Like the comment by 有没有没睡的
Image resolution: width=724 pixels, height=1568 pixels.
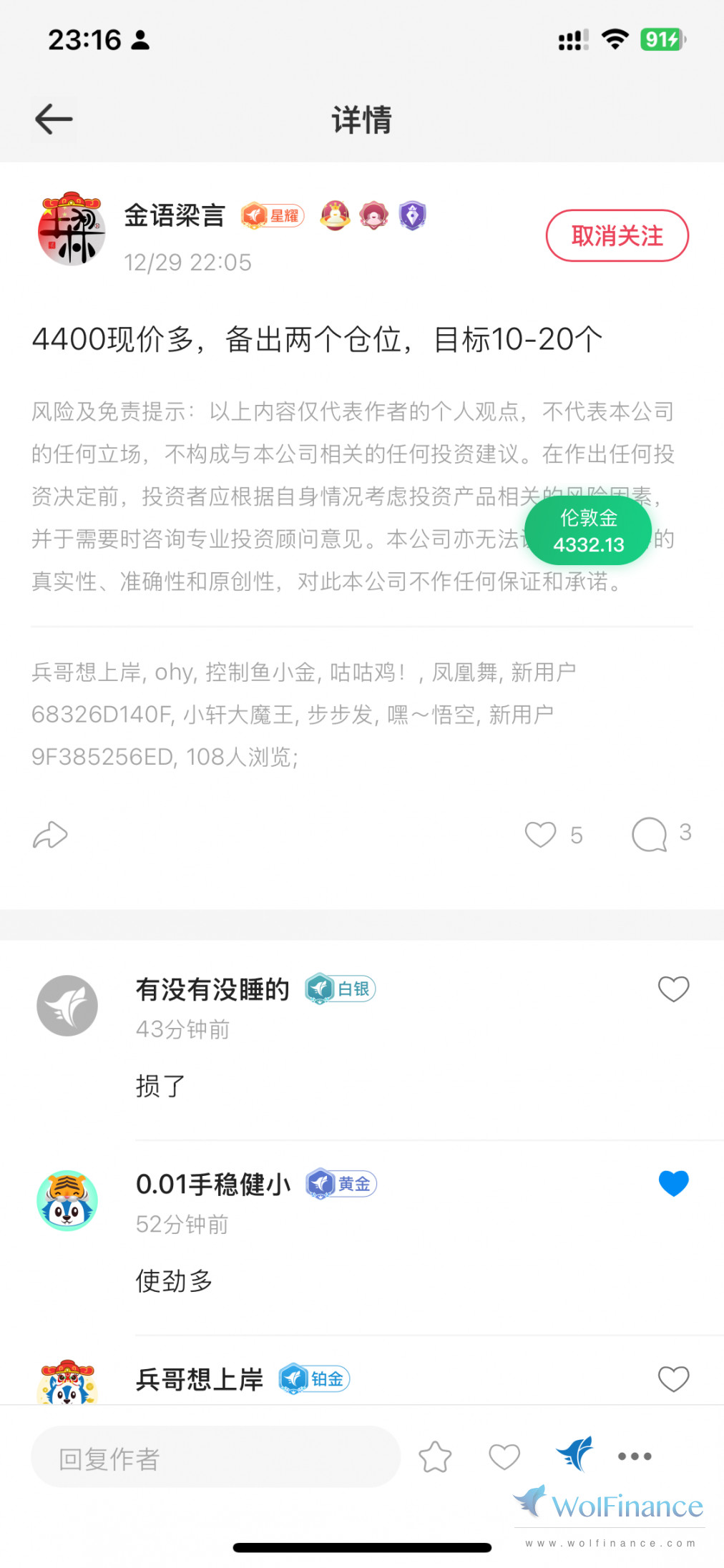click(673, 989)
